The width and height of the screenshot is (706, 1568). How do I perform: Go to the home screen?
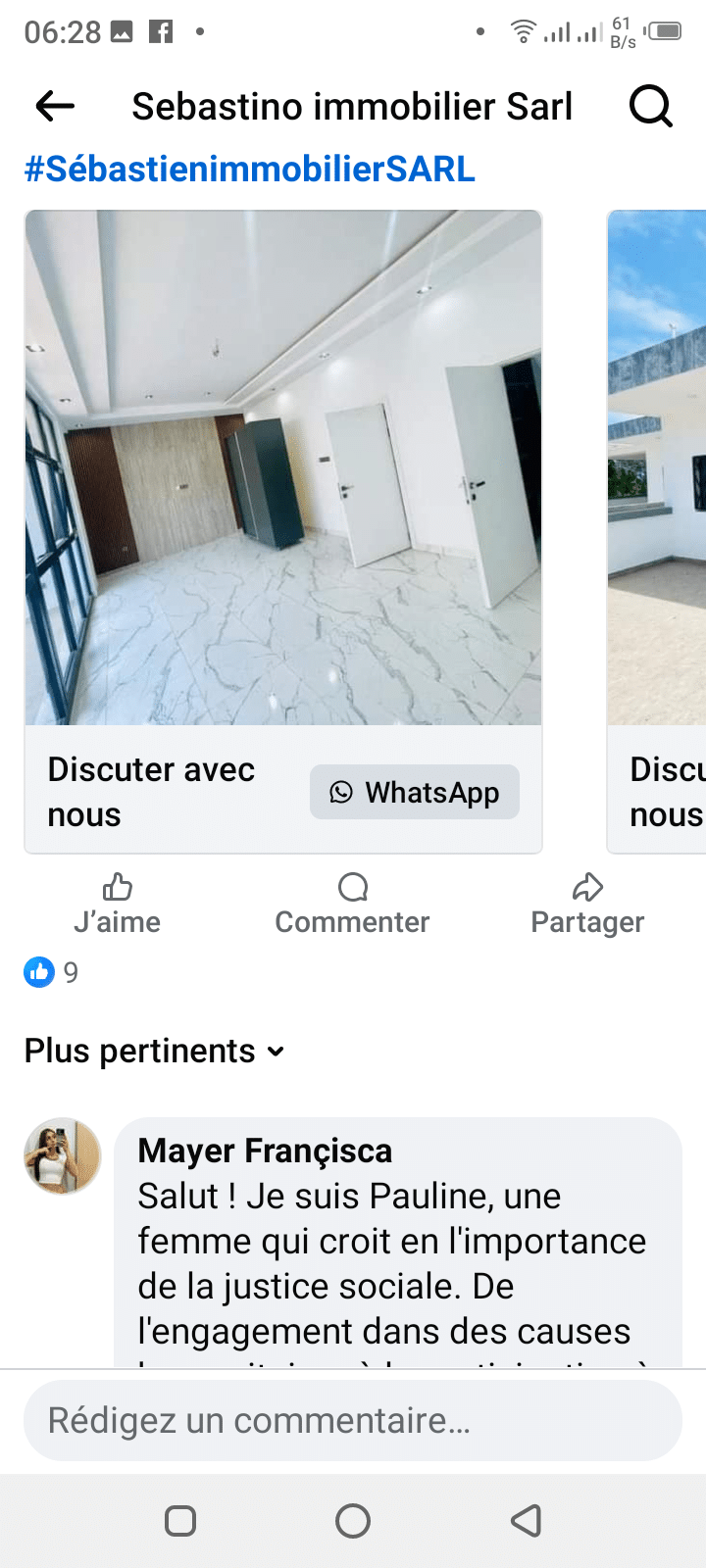(x=353, y=1521)
